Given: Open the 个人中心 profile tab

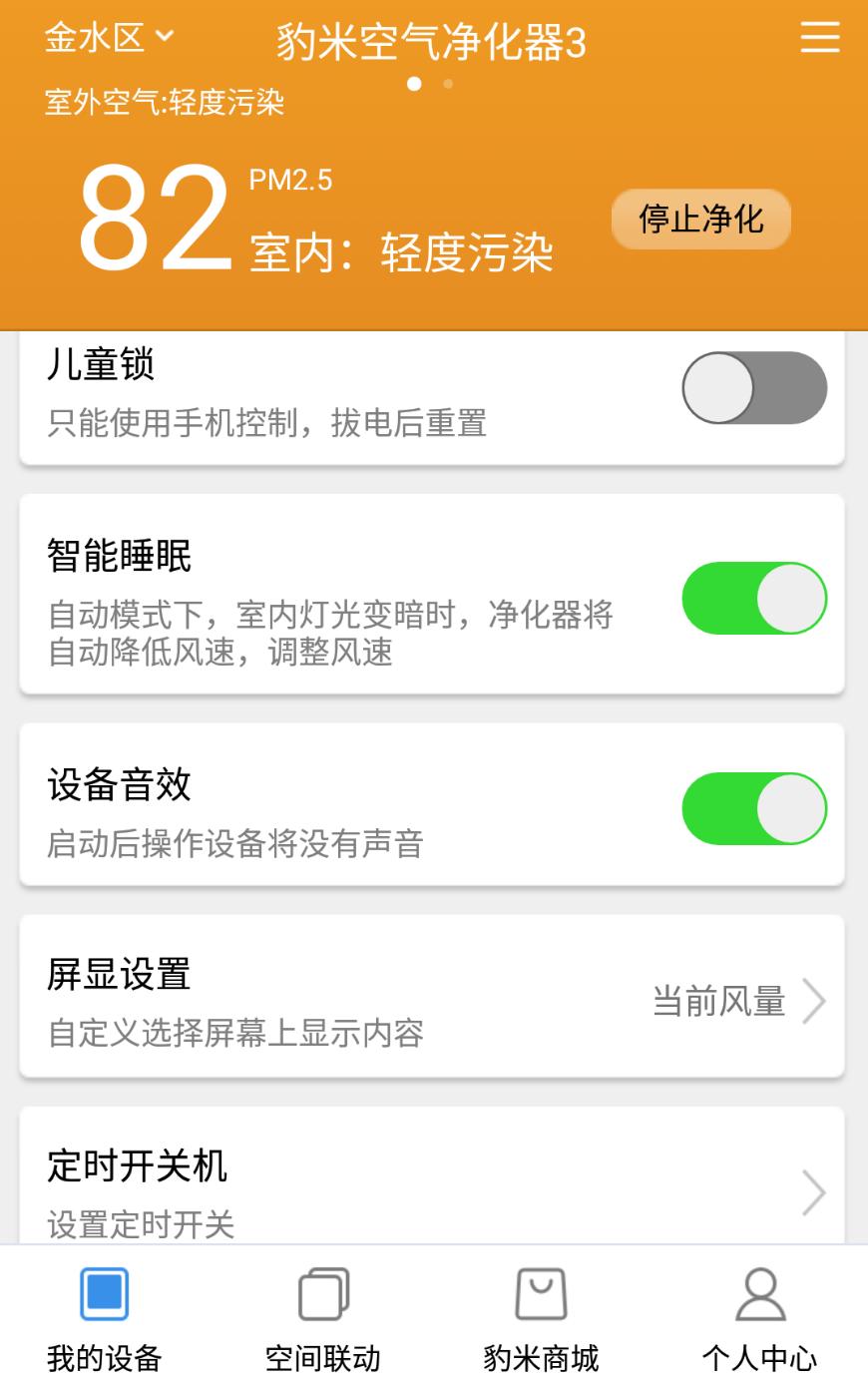Looking at the screenshot, I should 759,1317.
